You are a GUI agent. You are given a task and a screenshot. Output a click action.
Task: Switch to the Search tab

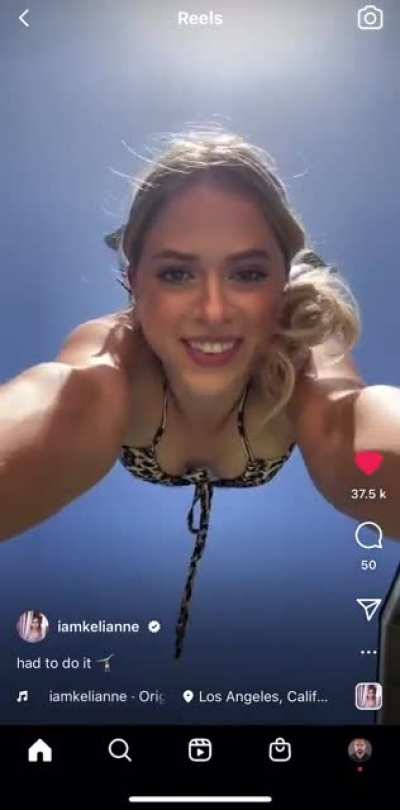pyautogui.click(x=120, y=750)
